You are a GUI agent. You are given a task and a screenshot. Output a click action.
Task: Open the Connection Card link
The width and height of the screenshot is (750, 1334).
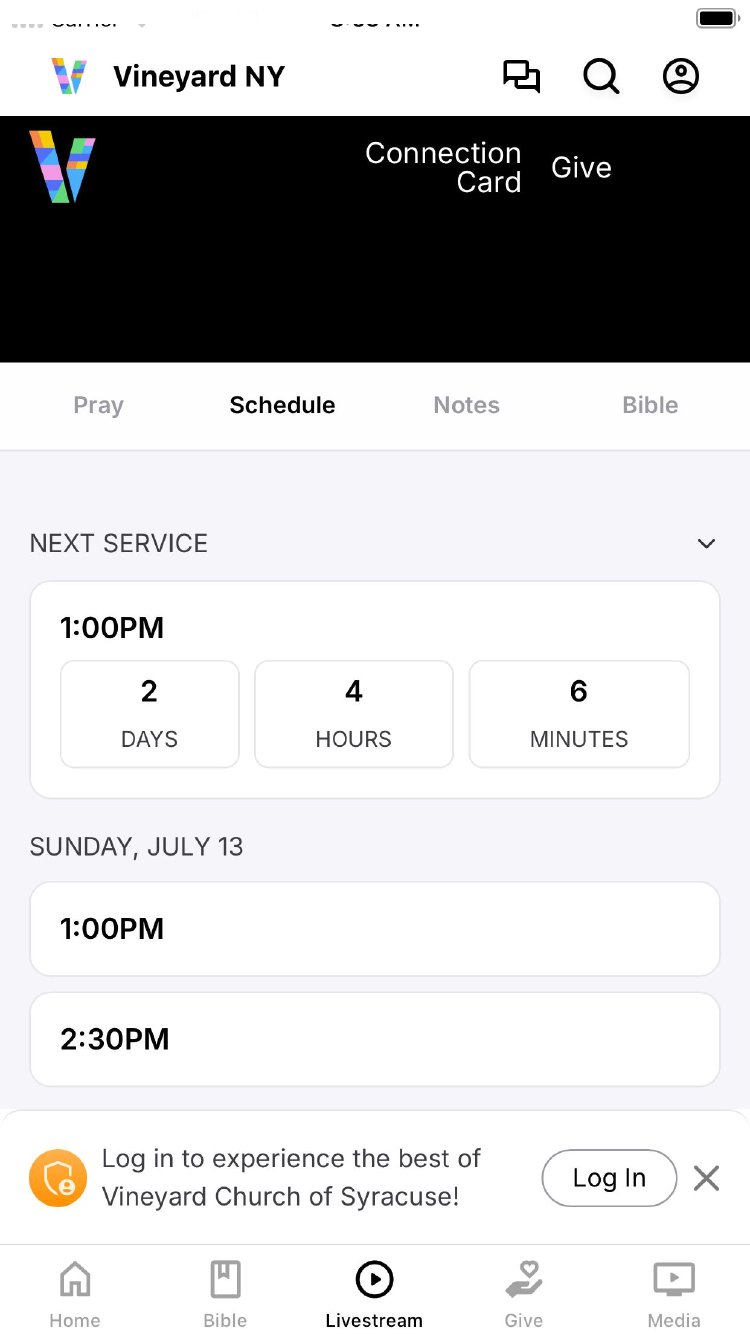[x=443, y=167]
